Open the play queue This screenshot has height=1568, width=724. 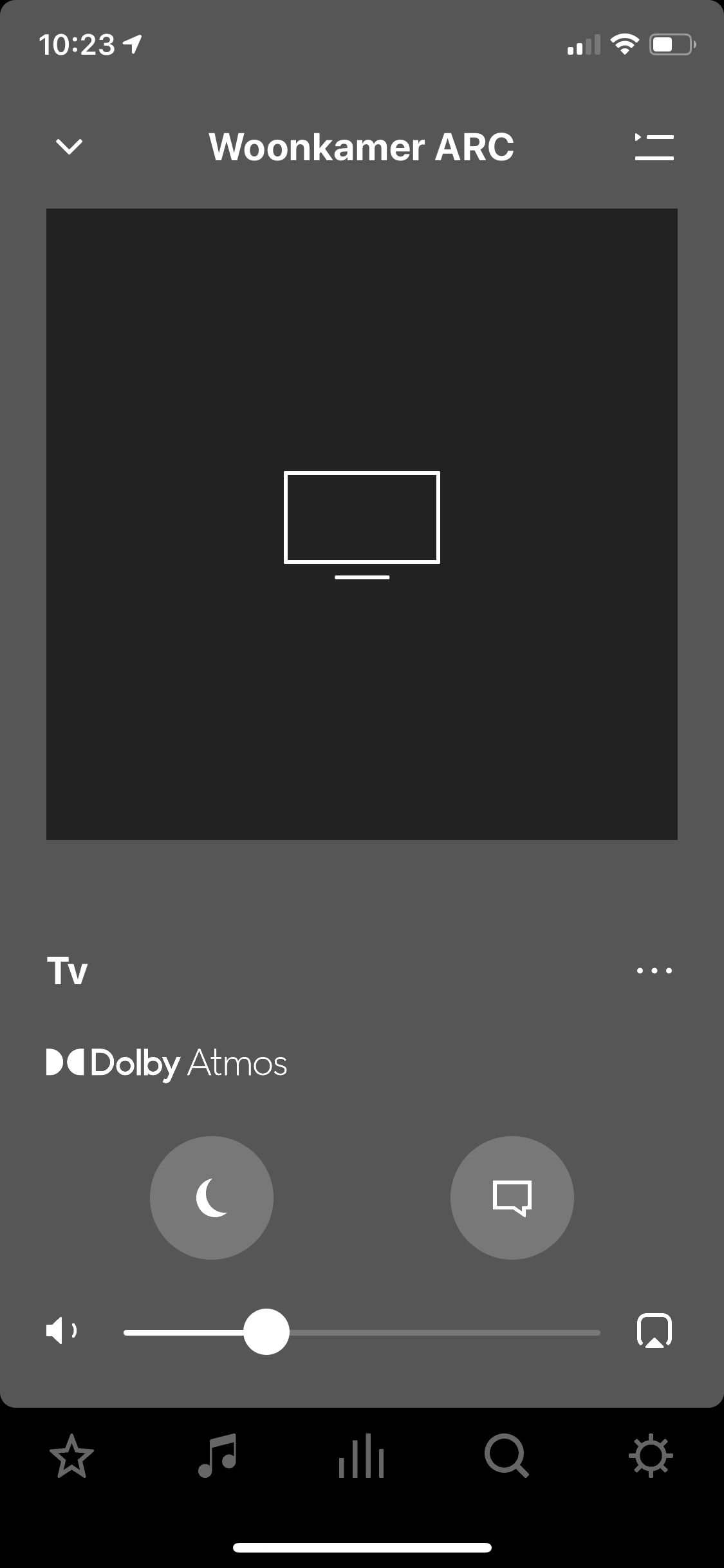pos(654,147)
